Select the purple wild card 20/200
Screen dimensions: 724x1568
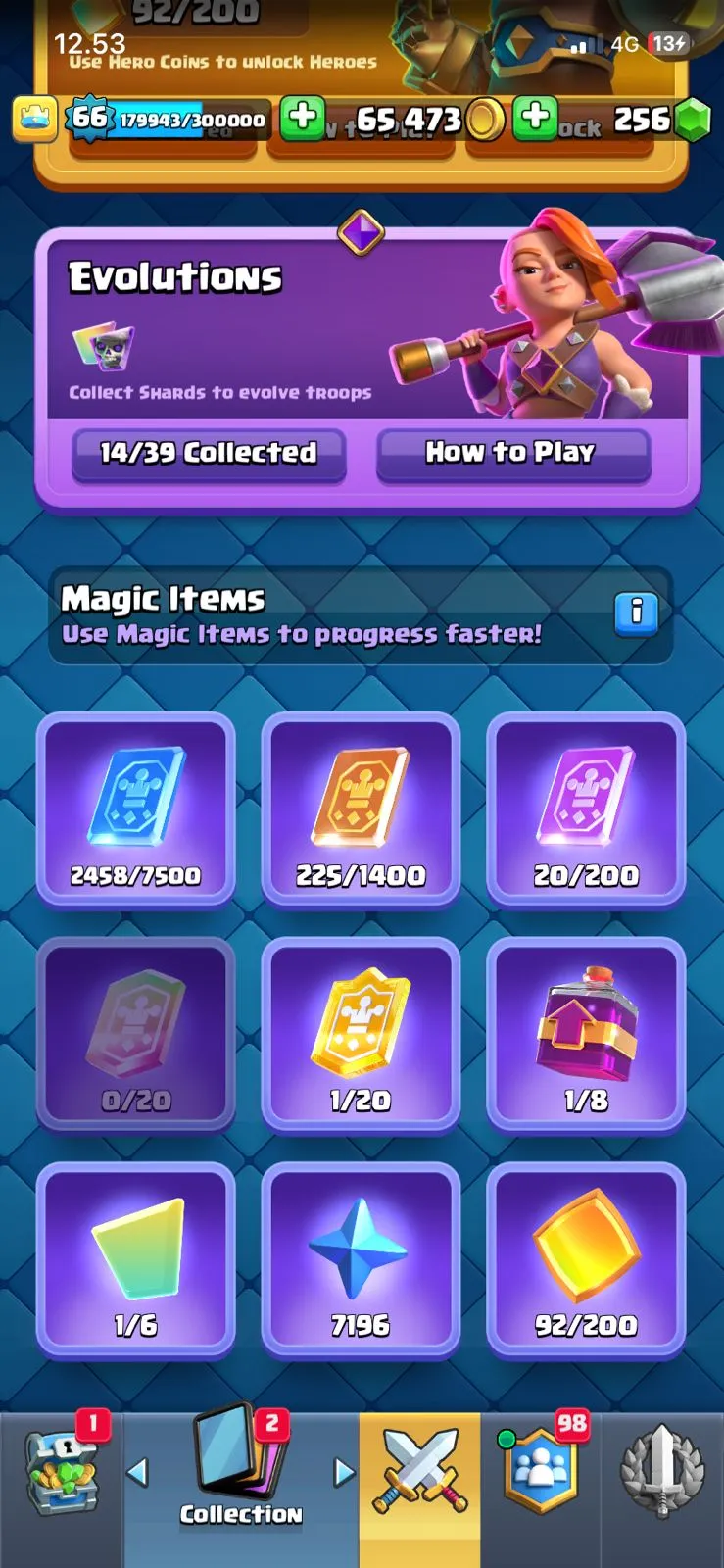(586, 809)
